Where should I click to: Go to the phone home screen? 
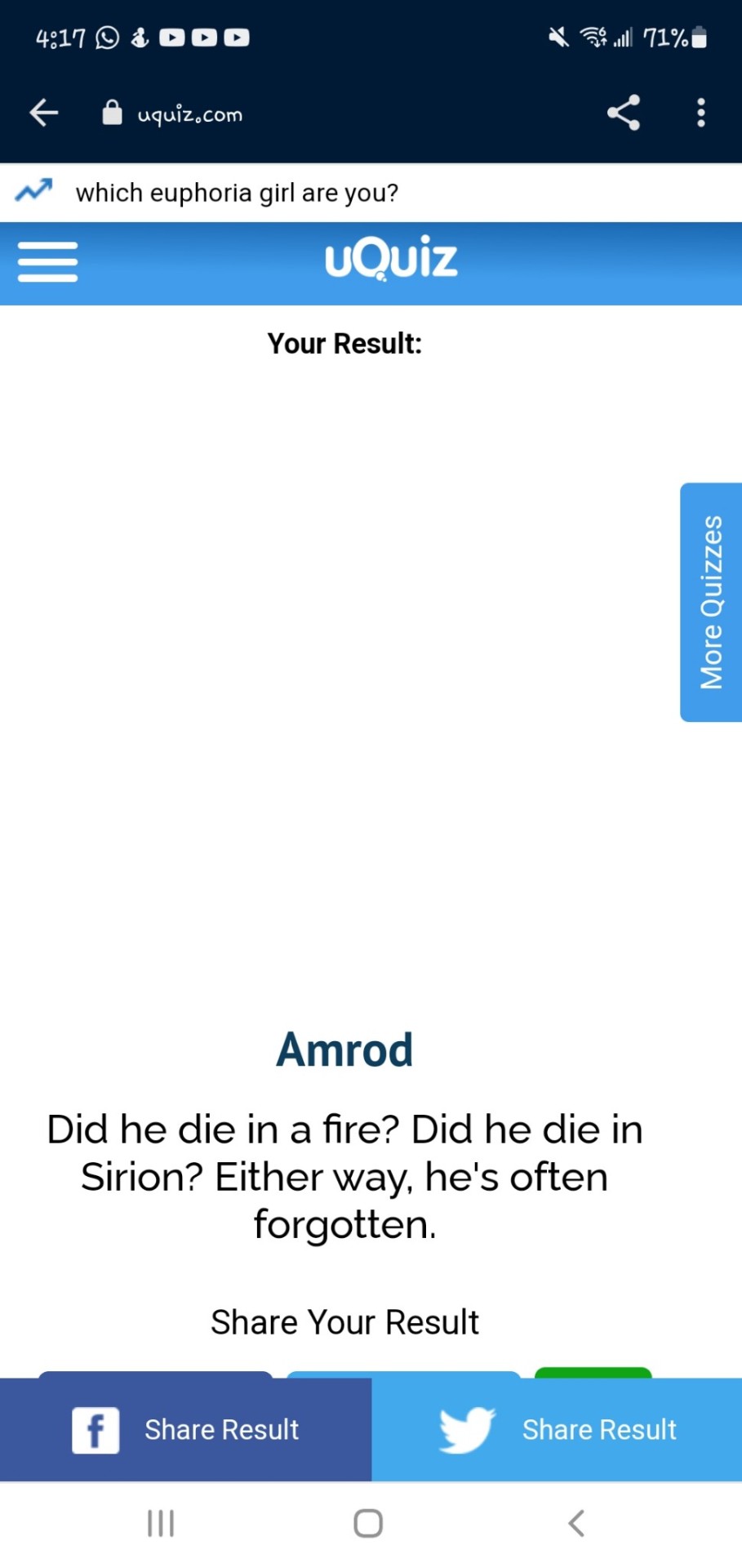click(x=368, y=1523)
